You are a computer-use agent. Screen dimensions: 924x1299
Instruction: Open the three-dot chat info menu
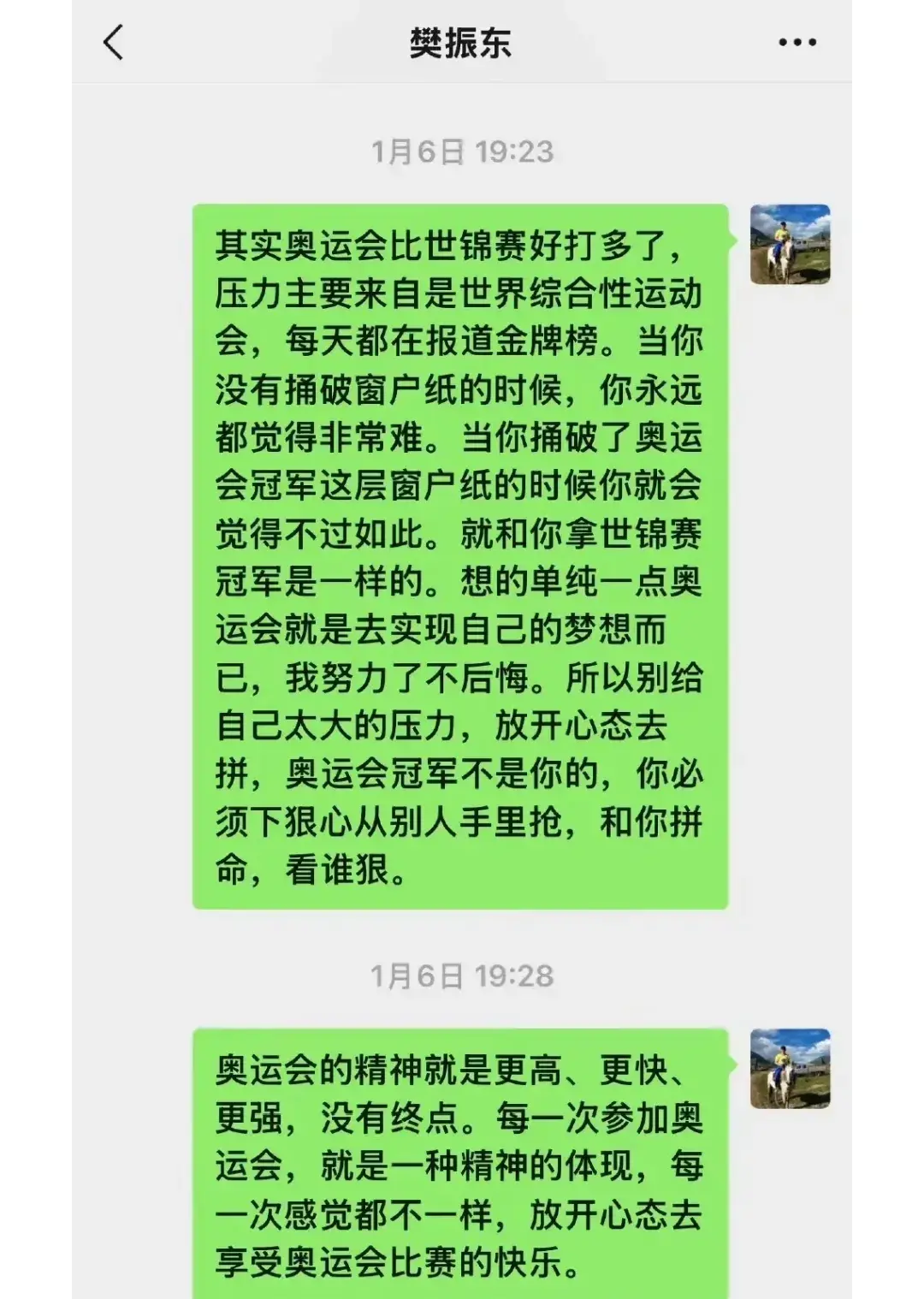point(797,42)
